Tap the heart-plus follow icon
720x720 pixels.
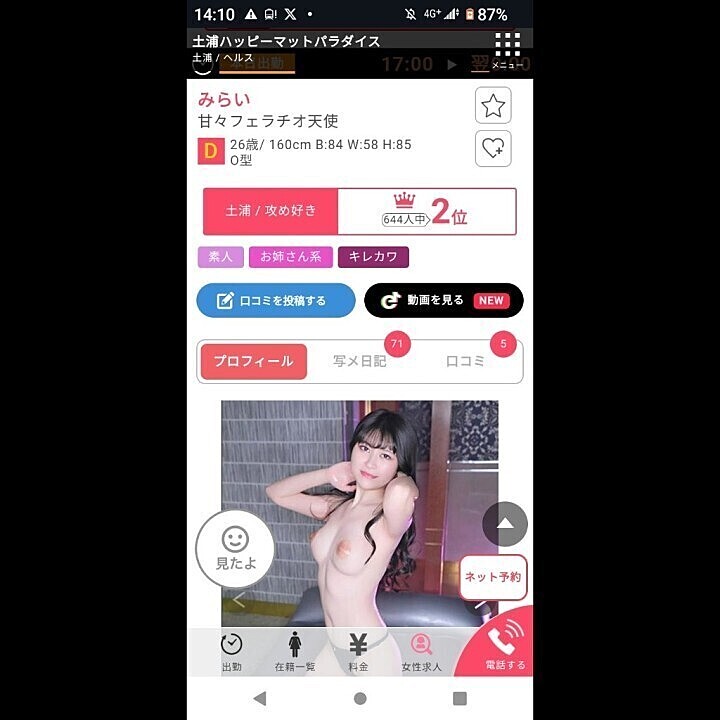point(494,149)
